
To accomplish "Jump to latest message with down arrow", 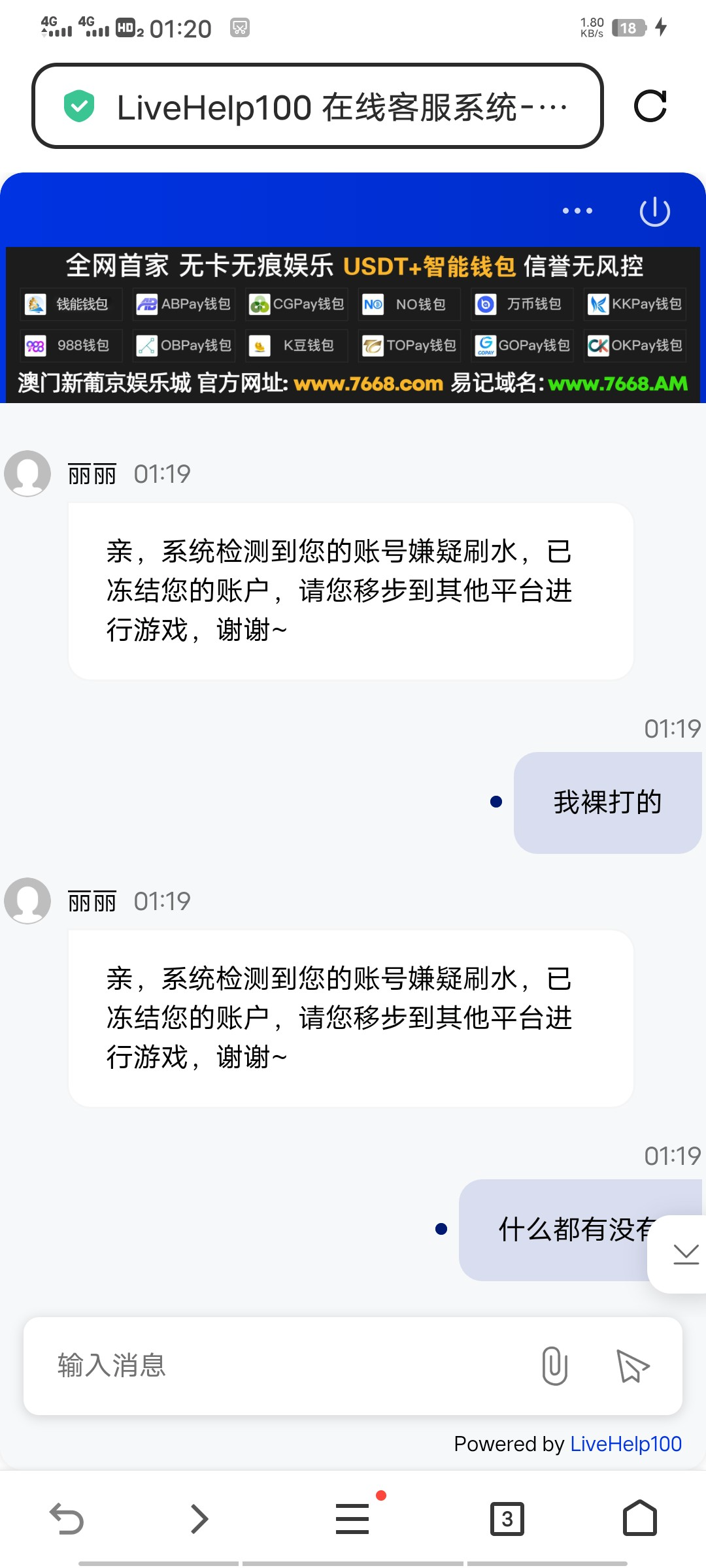I will point(686,1254).
